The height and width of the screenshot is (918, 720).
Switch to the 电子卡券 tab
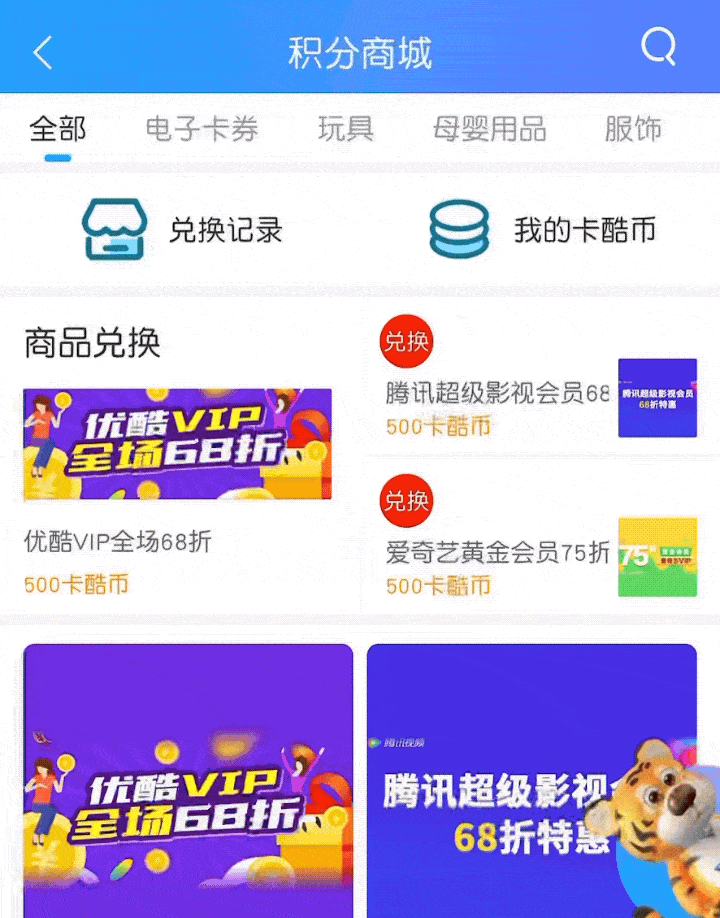click(201, 129)
